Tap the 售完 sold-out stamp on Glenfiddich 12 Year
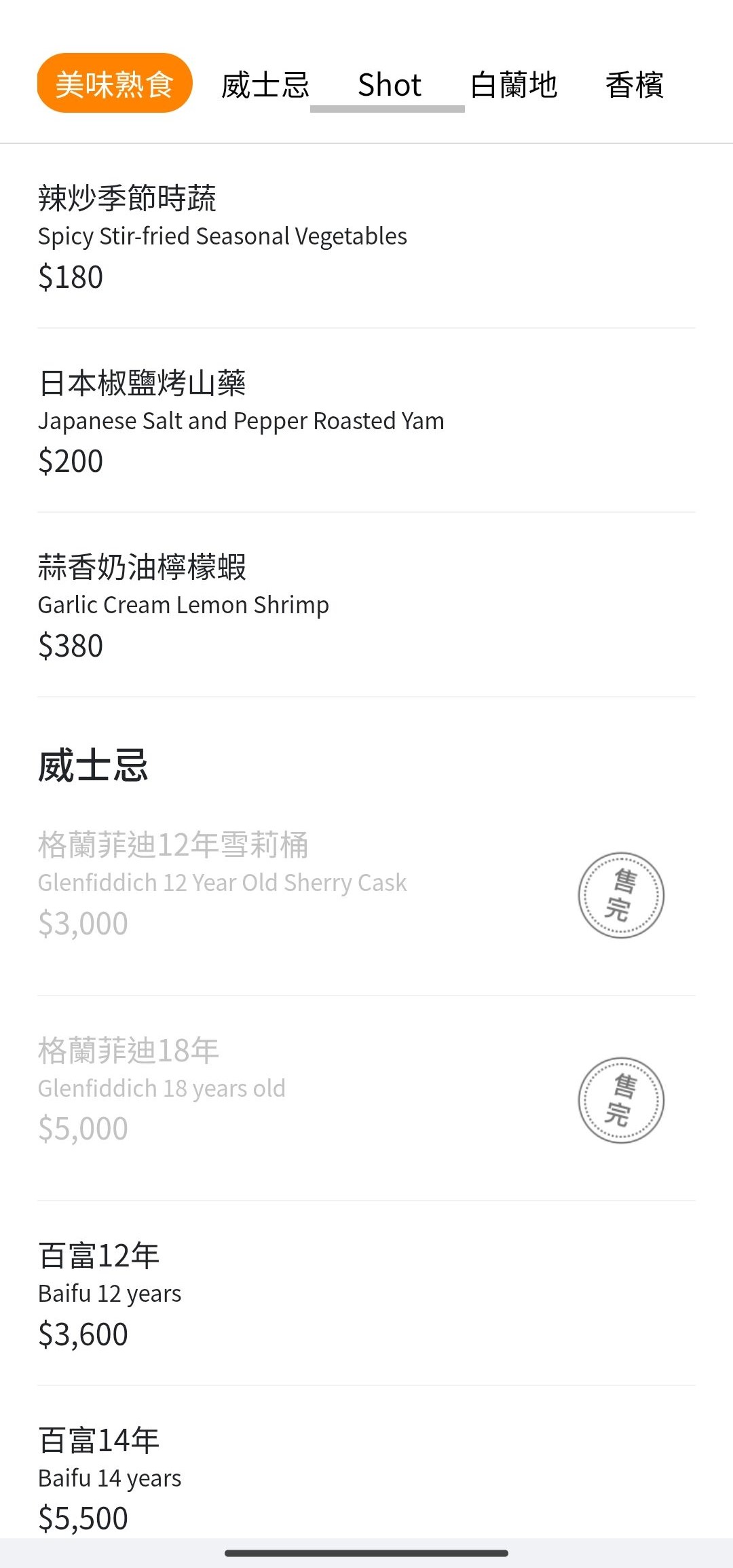 click(620, 895)
